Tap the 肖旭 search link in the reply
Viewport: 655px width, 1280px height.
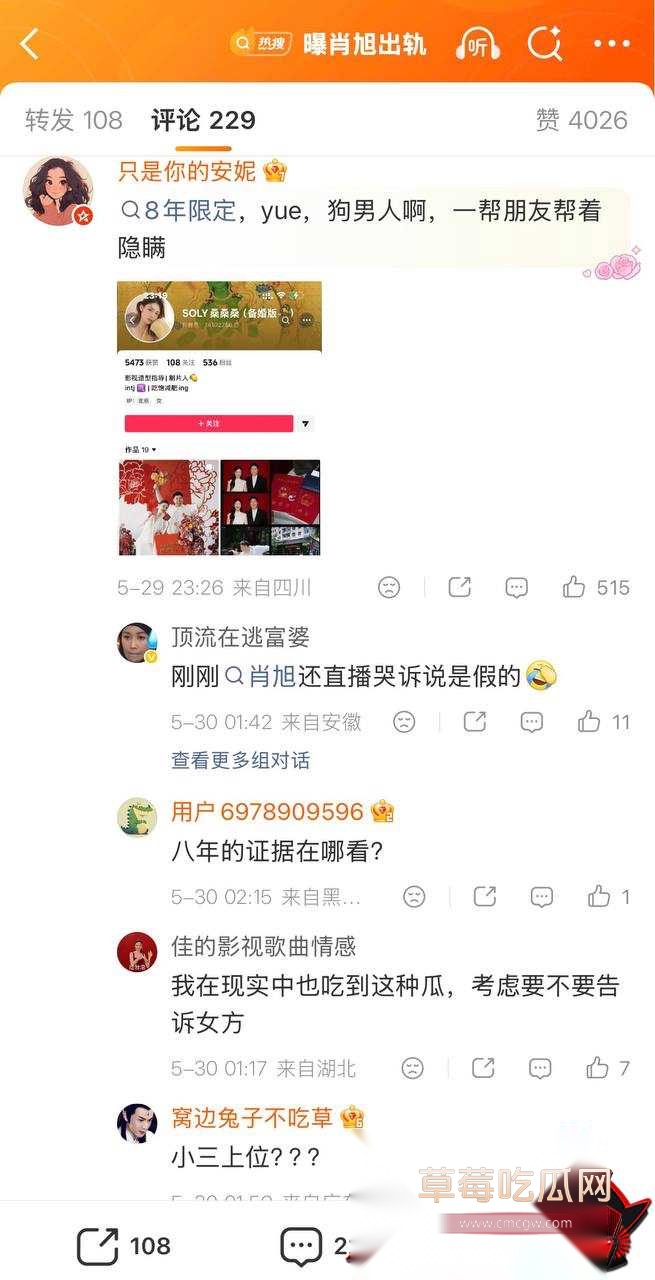tap(260, 677)
